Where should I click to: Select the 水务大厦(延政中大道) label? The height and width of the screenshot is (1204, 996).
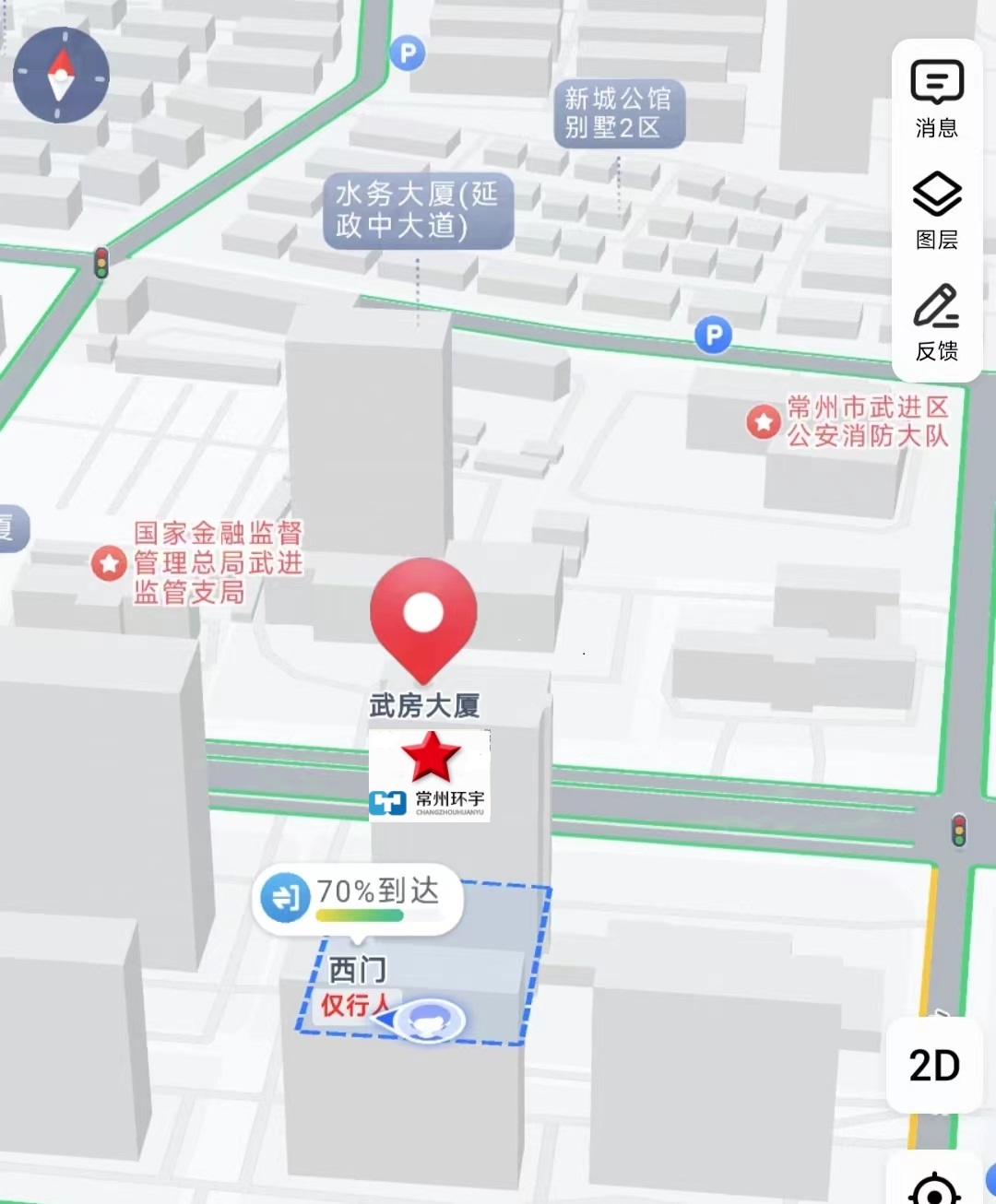click(x=418, y=210)
